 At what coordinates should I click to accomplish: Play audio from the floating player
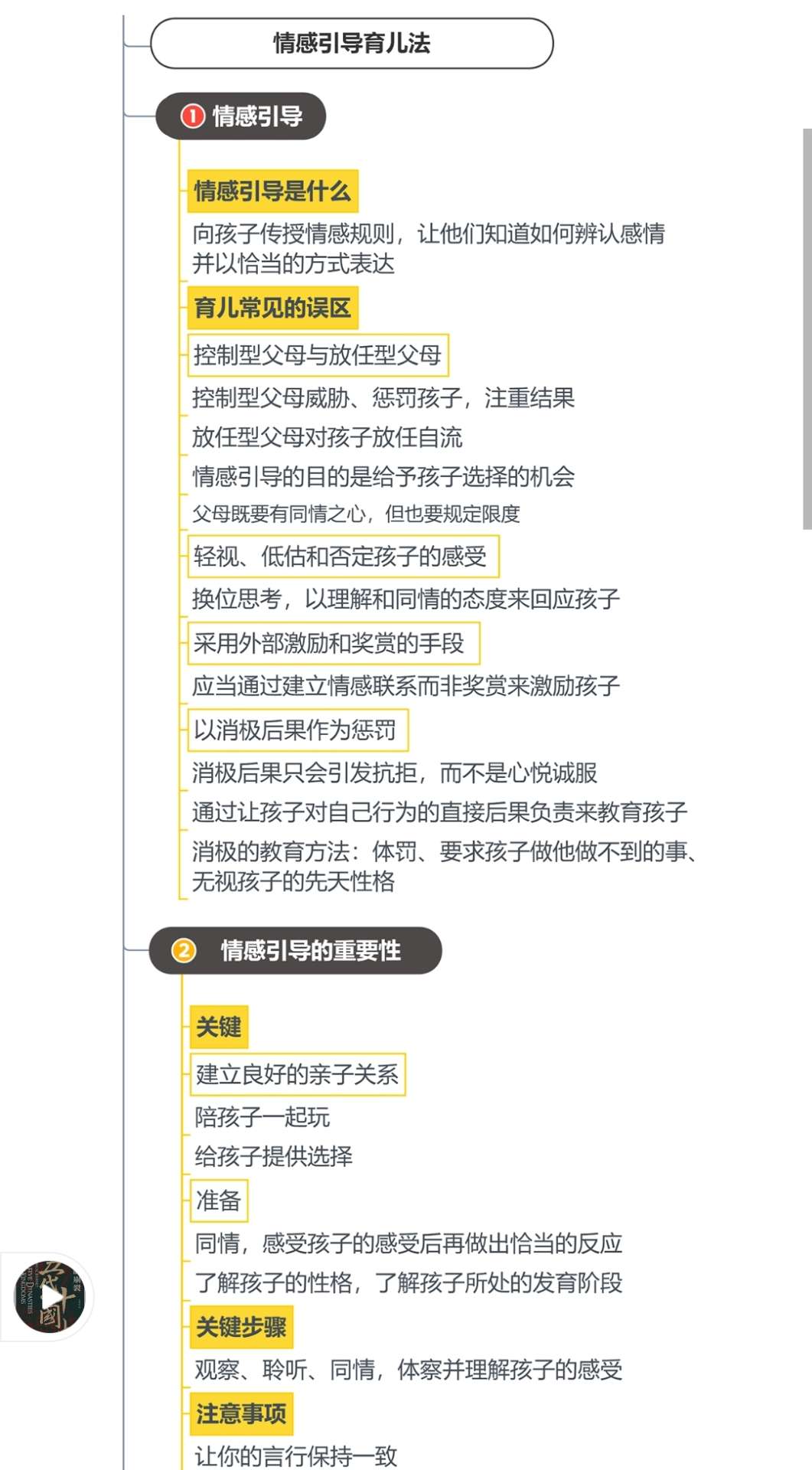pos(51,1298)
